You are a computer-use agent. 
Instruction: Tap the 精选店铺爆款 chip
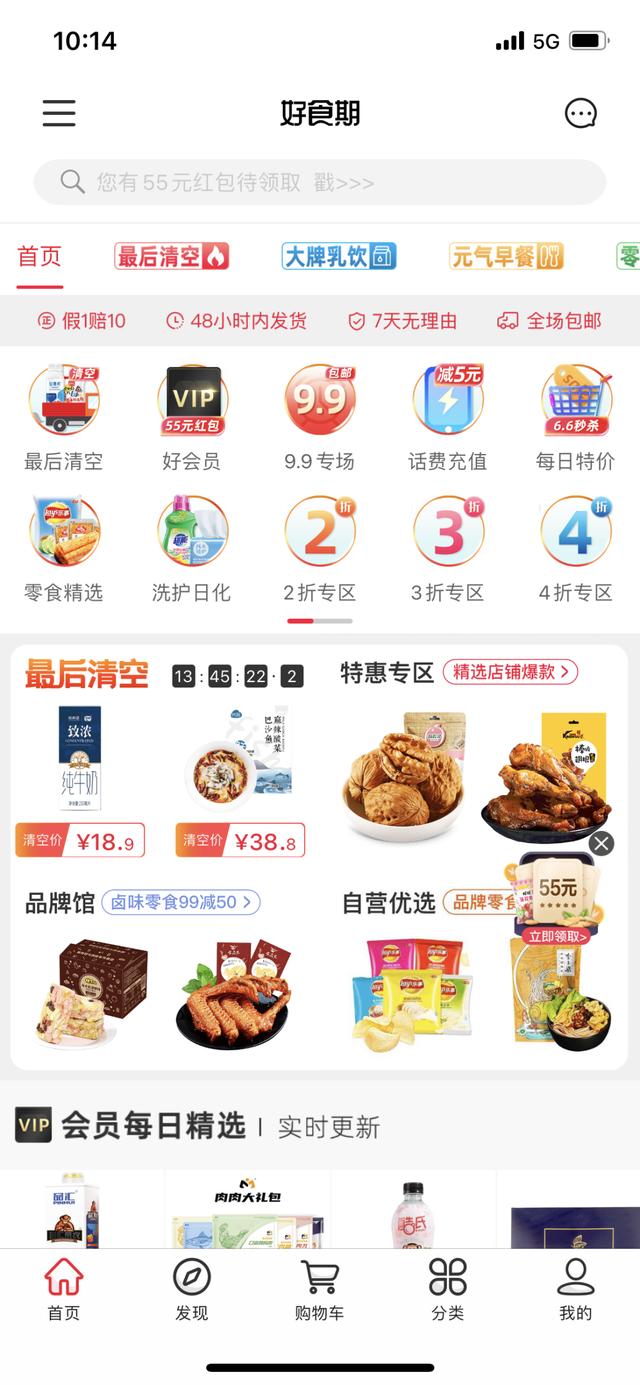pos(511,672)
